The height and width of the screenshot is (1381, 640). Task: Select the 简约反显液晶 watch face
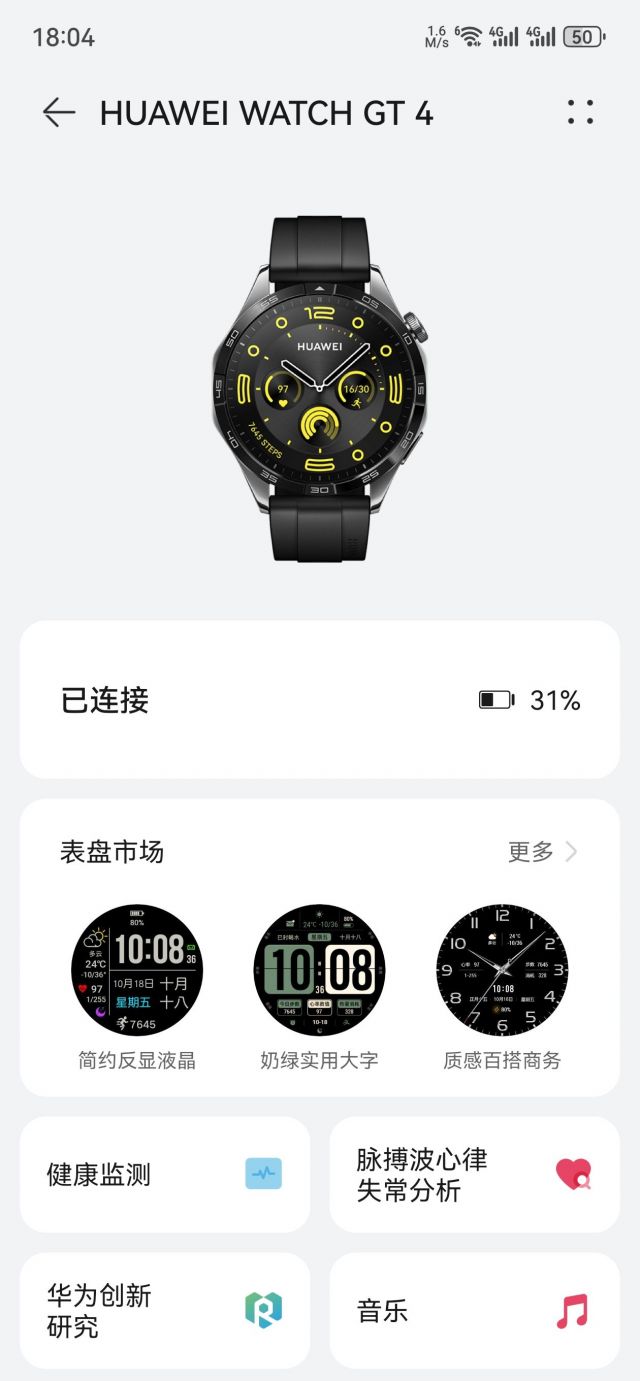tap(137, 971)
